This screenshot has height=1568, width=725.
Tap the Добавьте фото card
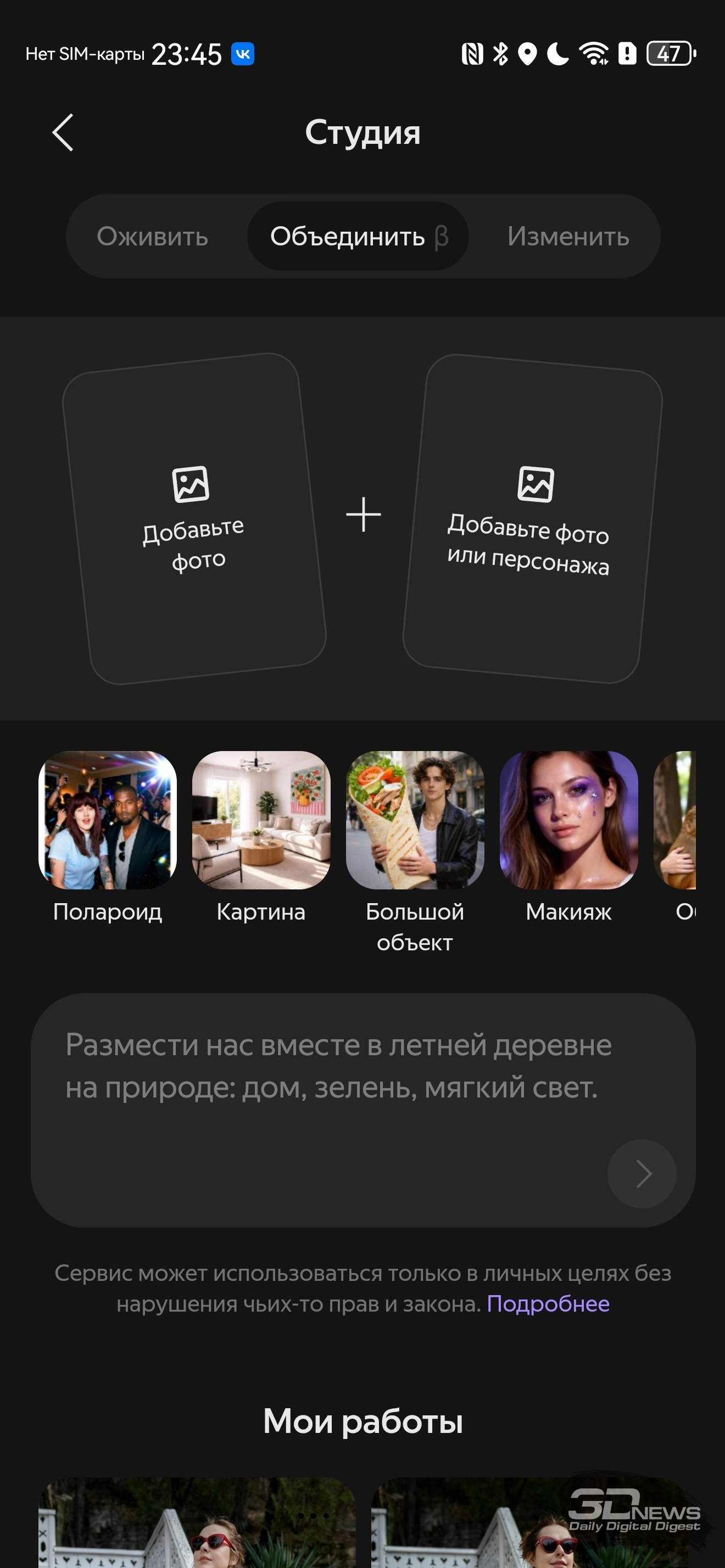coord(194,519)
